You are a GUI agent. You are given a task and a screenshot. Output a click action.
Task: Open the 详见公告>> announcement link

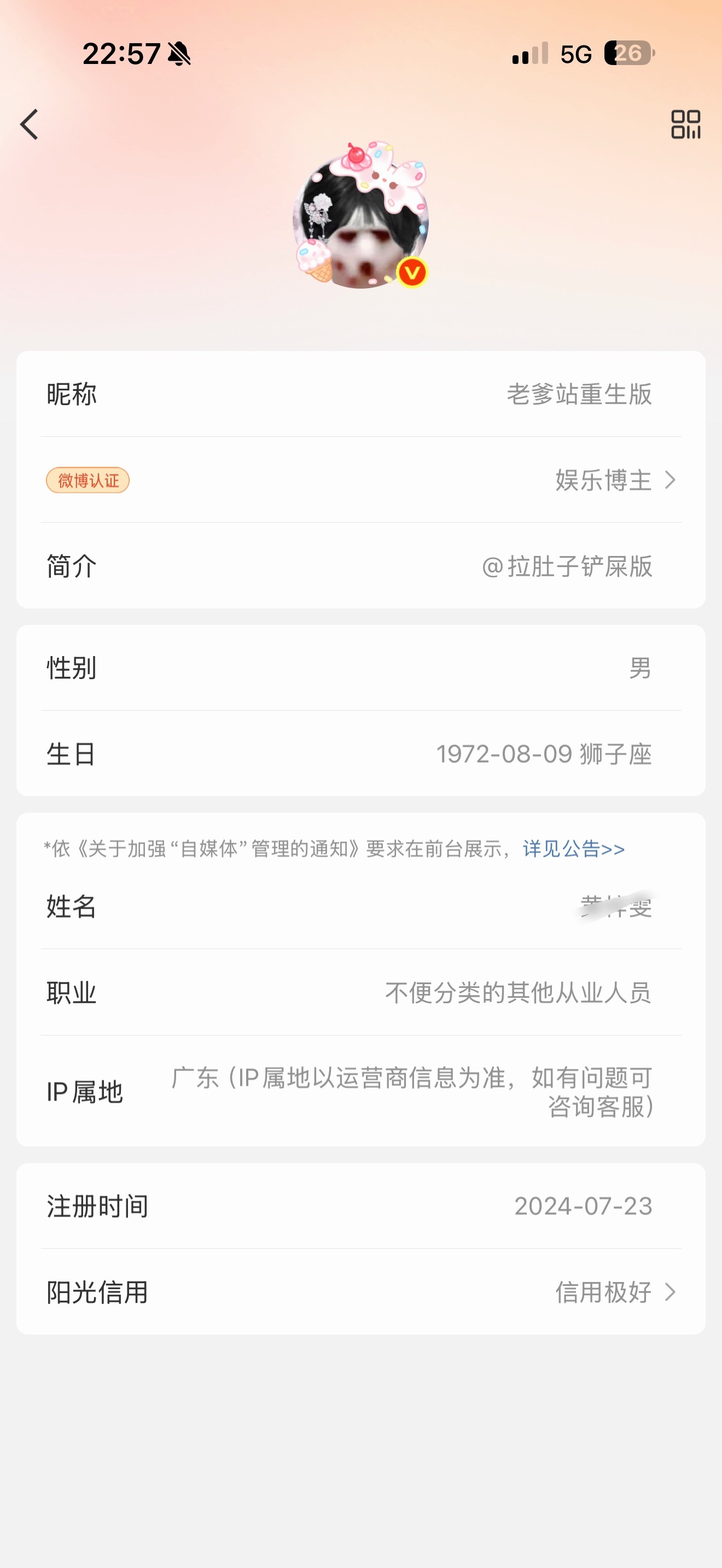pos(572,847)
